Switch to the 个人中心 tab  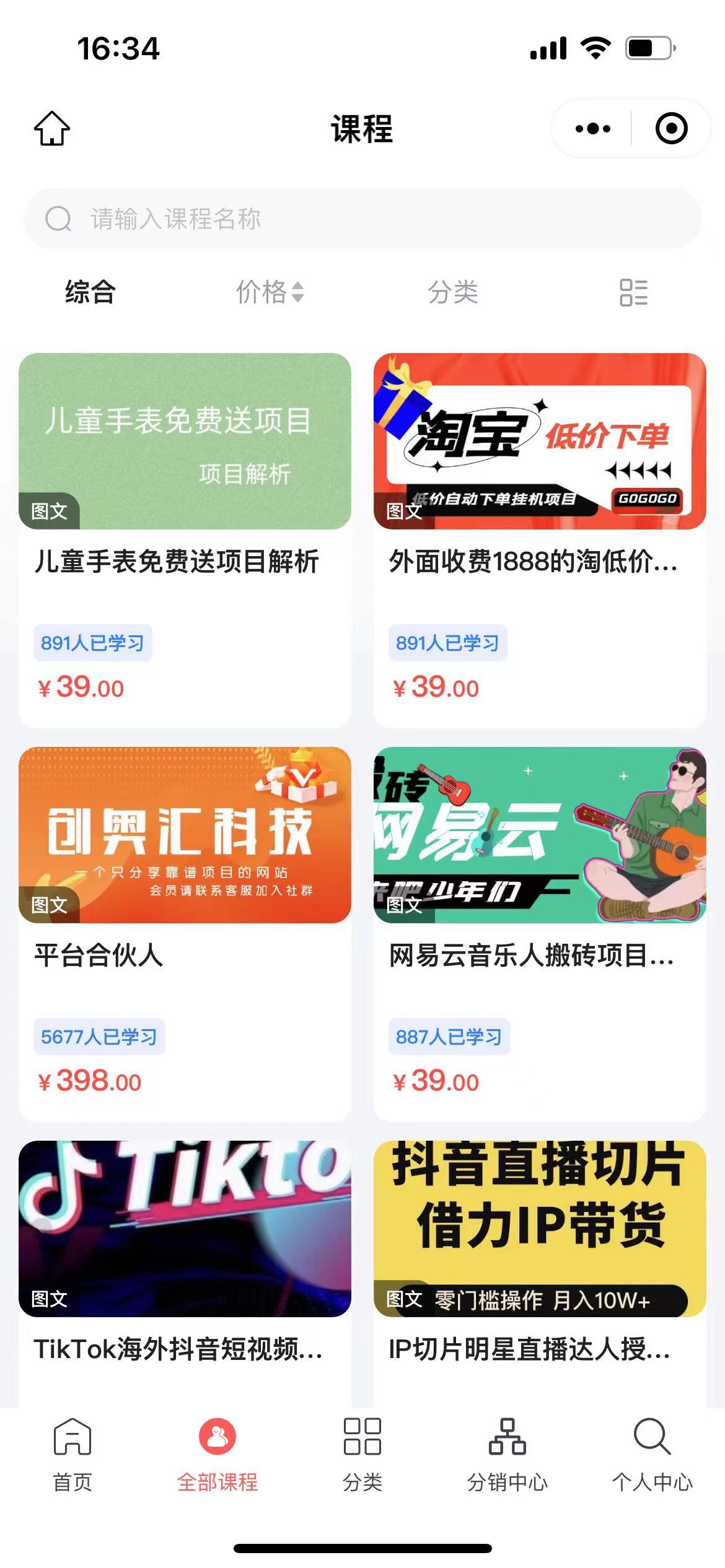(652, 1454)
